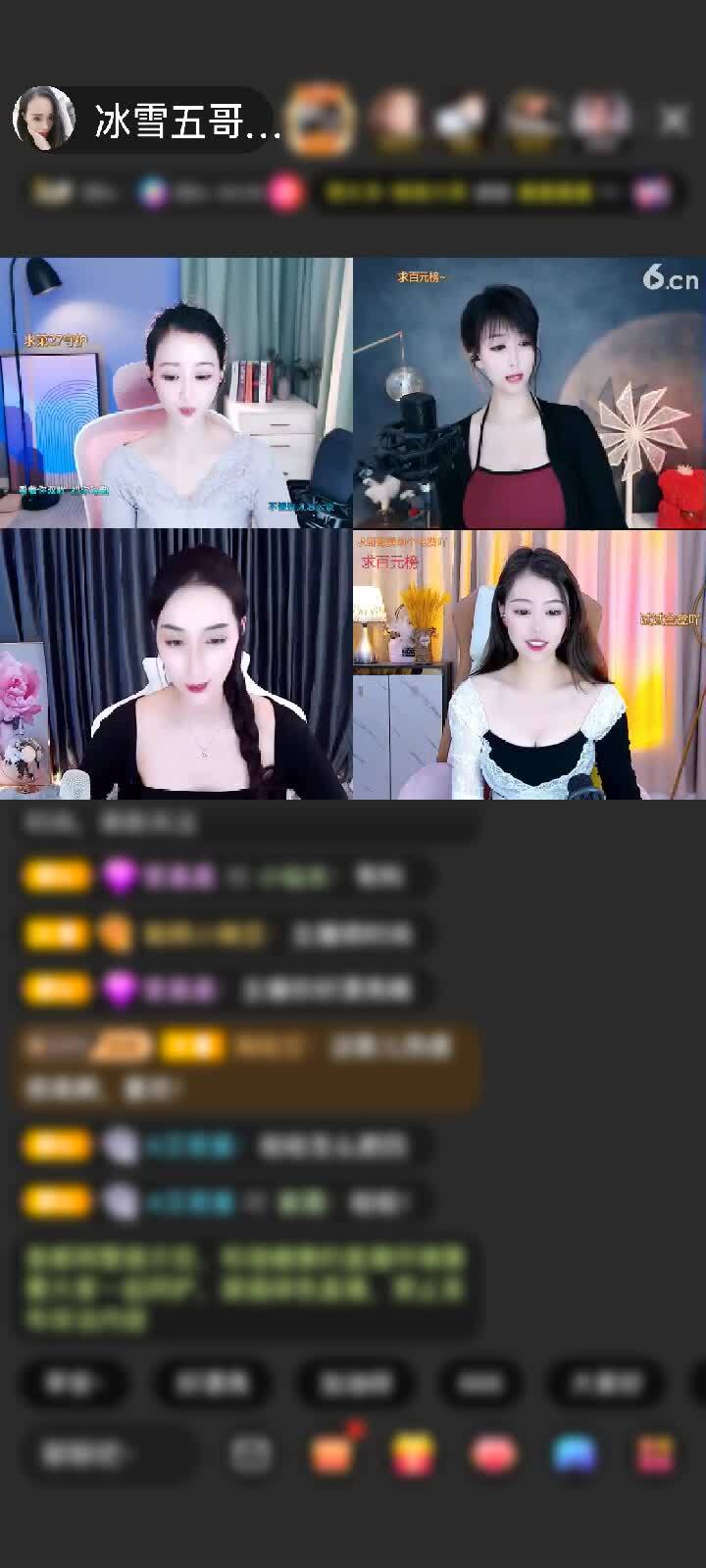
Task: Open the orange gift box with red dot
Action: coord(332,1454)
